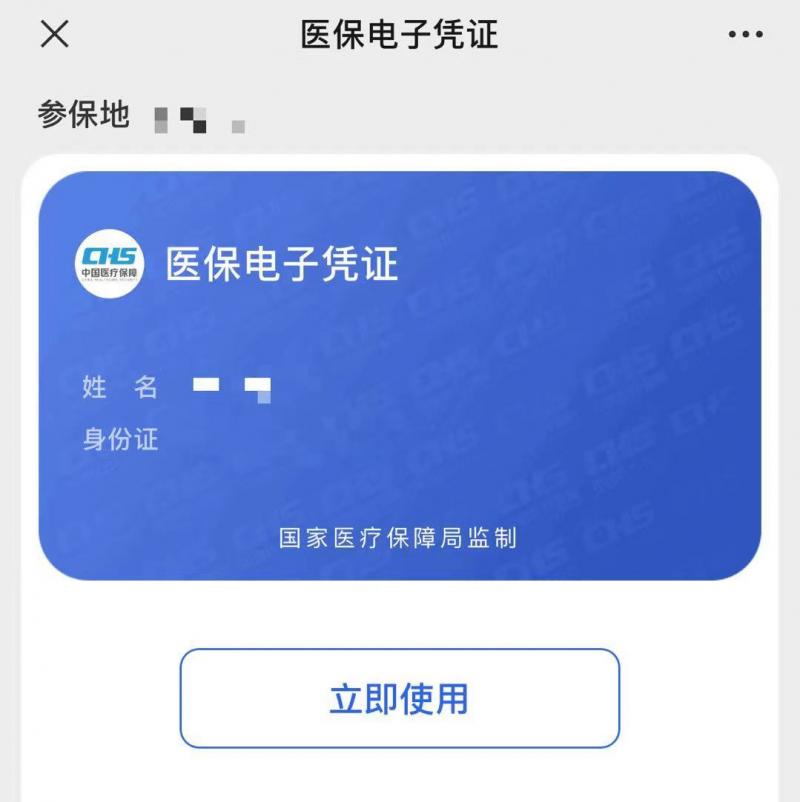The width and height of the screenshot is (800, 802).
Task: Click the header title bar text 医保电子凭证
Action: coord(399,36)
